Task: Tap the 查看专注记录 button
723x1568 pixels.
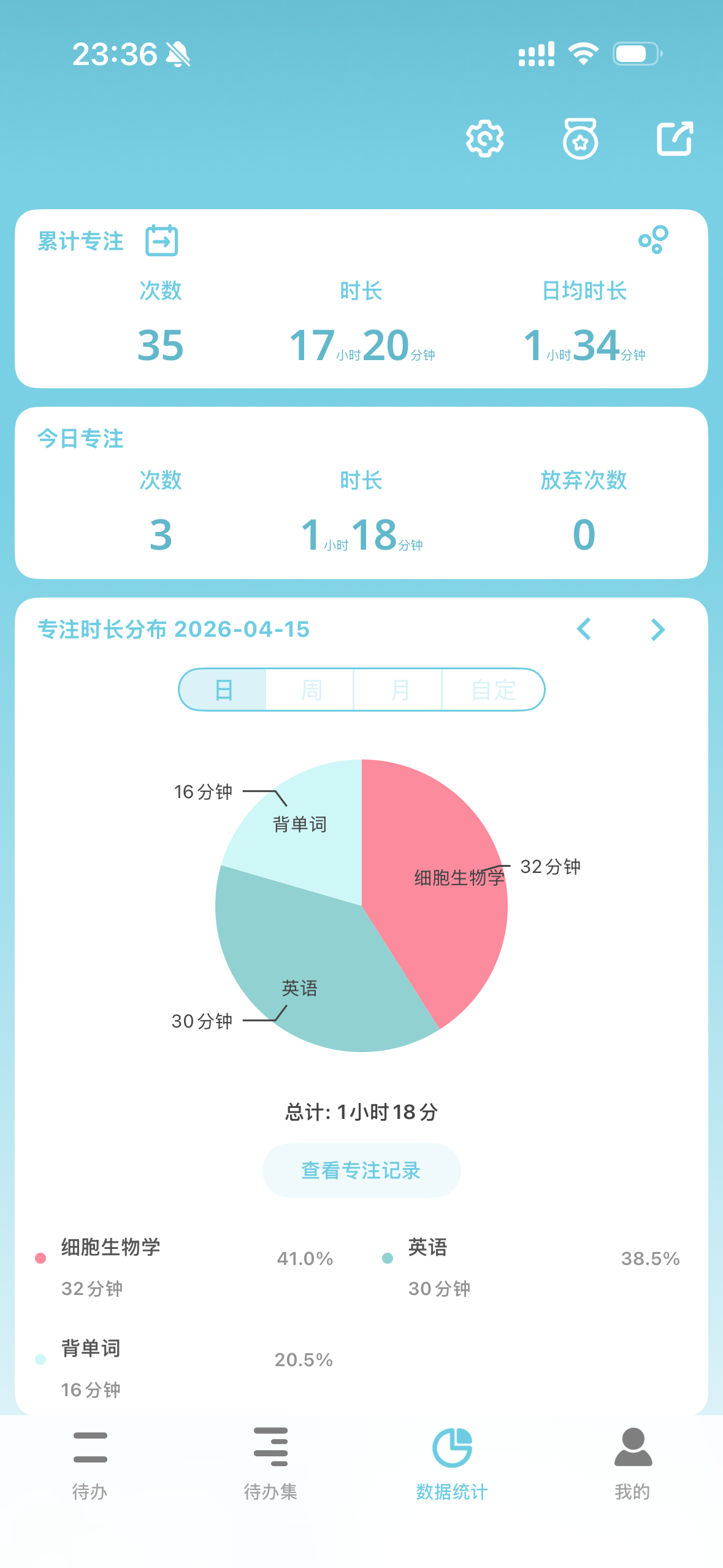Action: pos(361,1170)
